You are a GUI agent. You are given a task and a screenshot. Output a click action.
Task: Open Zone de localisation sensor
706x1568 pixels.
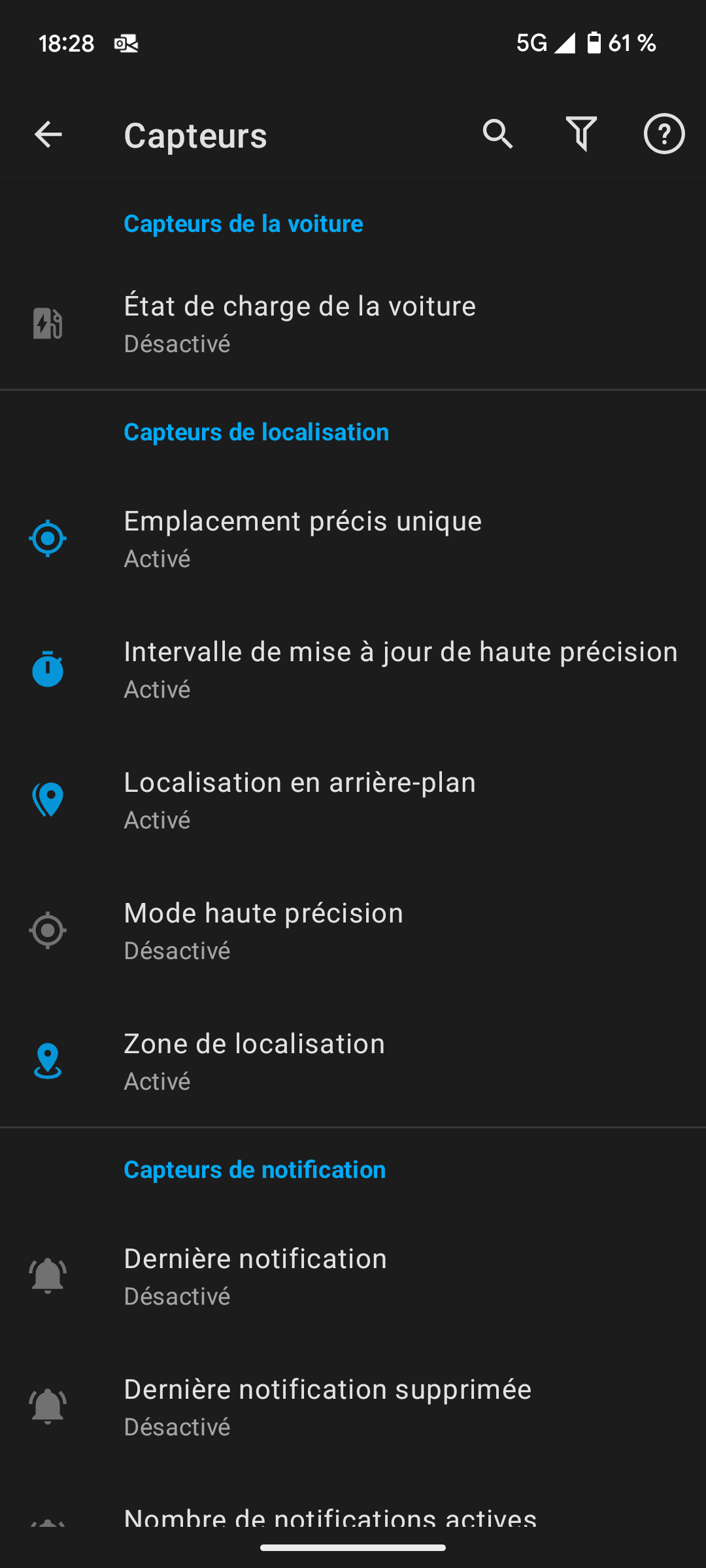[x=353, y=1062]
